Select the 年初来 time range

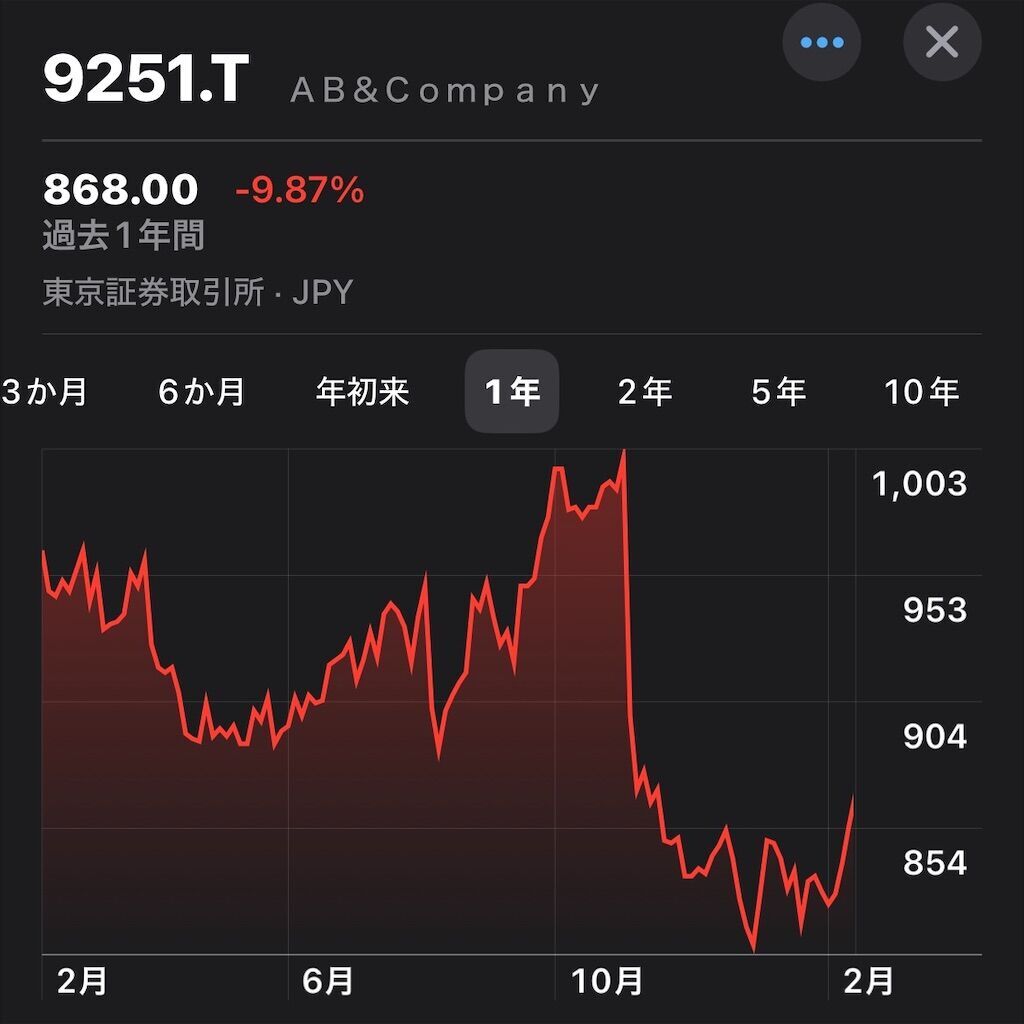(362, 392)
